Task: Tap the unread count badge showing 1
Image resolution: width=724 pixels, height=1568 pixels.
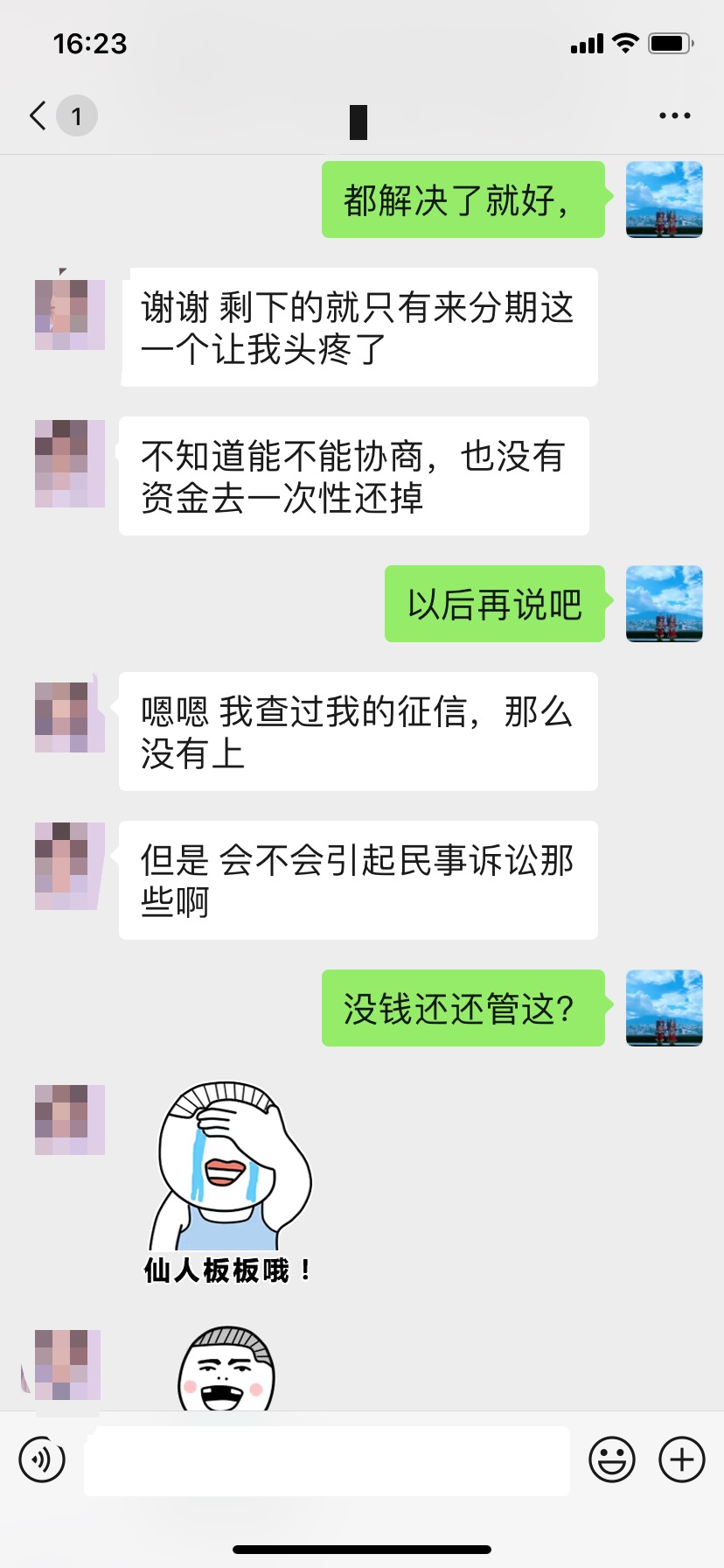Action: coord(76,115)
